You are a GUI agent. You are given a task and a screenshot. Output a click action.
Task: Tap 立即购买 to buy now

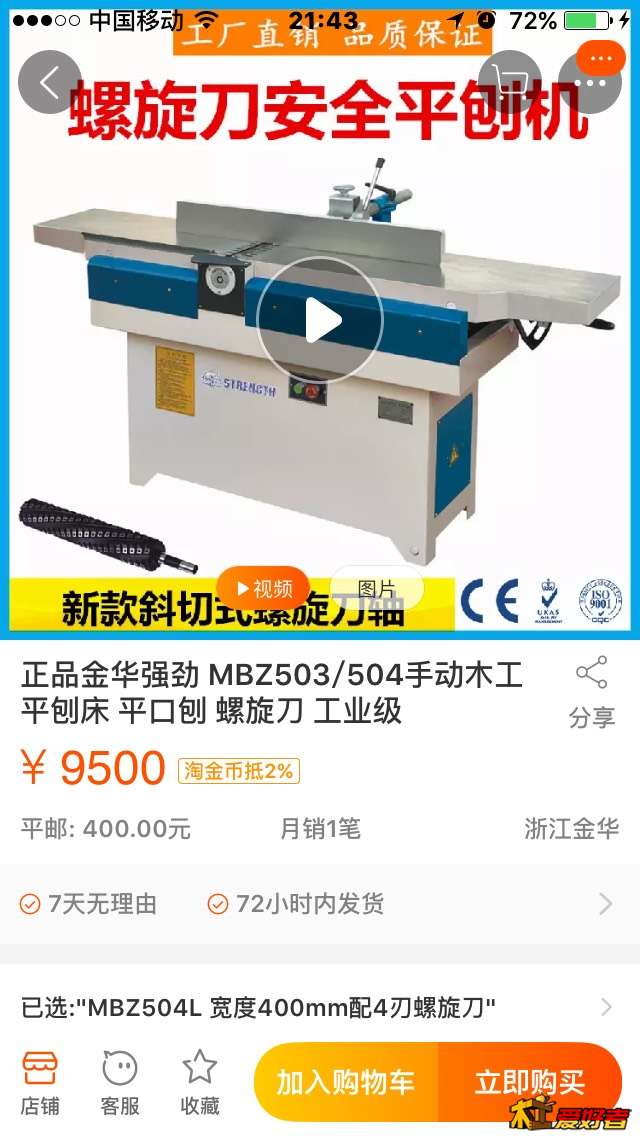point(530,1082)
